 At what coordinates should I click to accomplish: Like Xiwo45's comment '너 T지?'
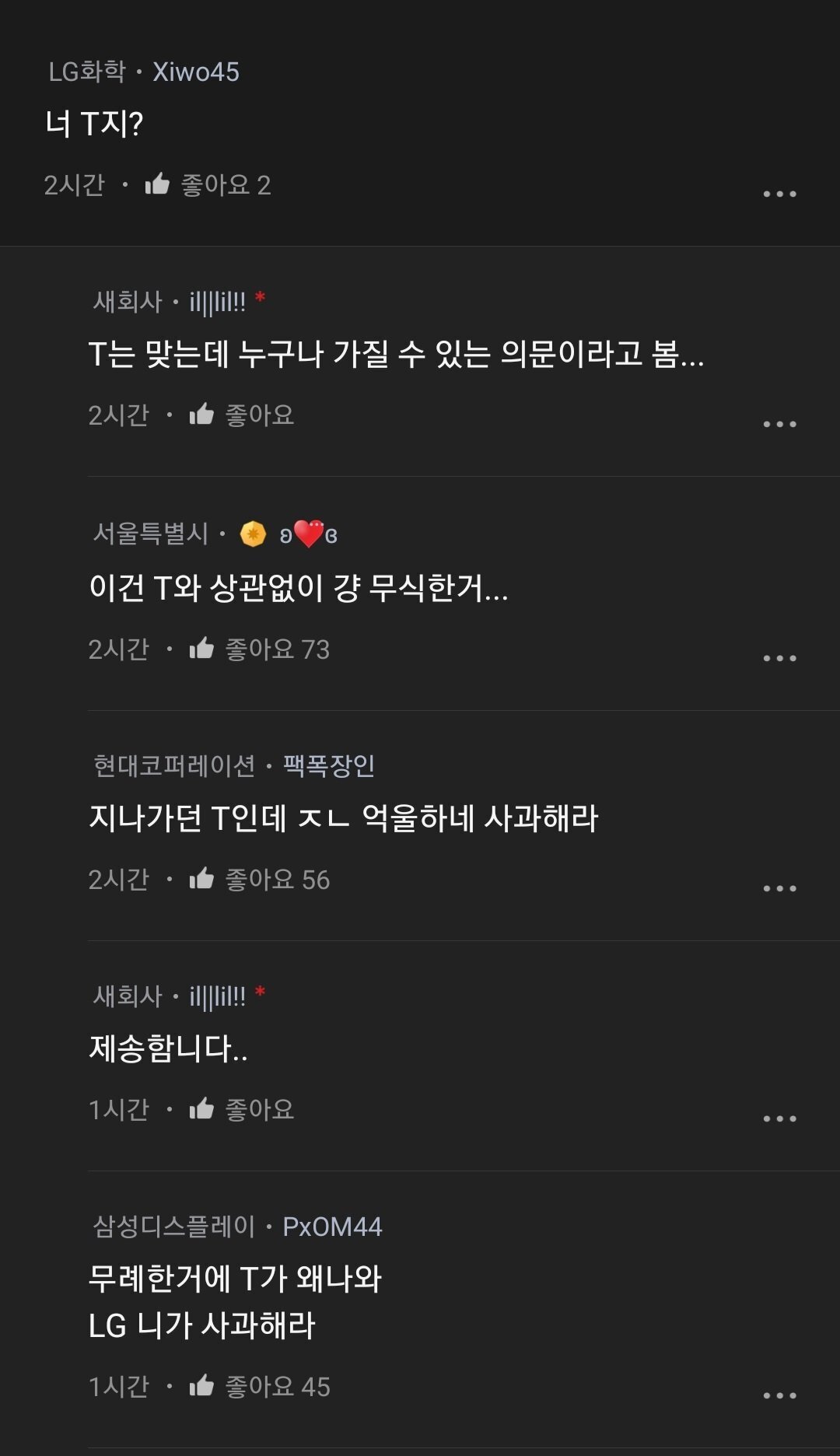tap(158, 184)
